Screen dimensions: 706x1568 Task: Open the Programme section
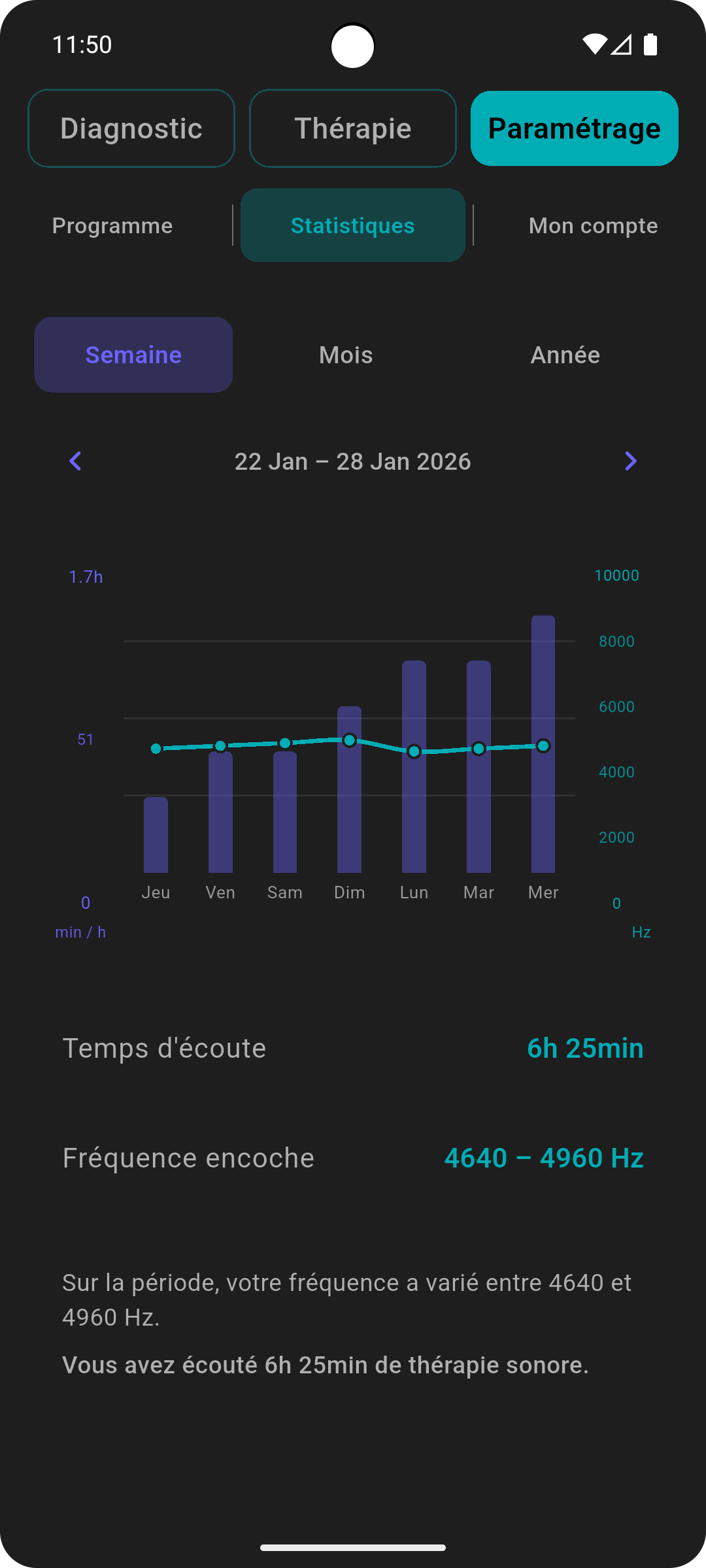(112, 225)
